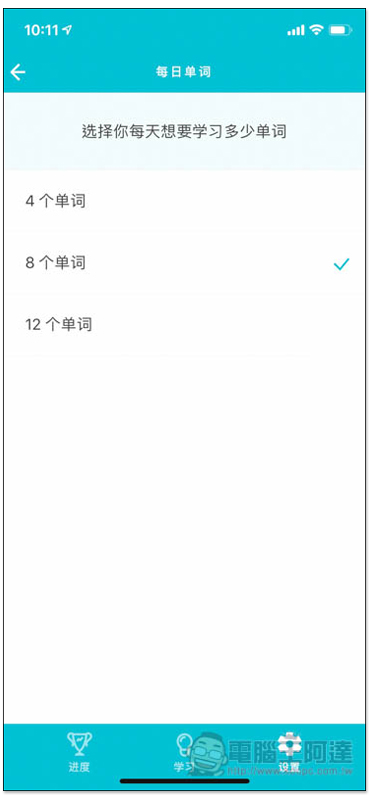This screenshot has width=369, height=800.
Task: Go back with the top-left arrow
Action: pyautogui.click(x=18, y=72)
